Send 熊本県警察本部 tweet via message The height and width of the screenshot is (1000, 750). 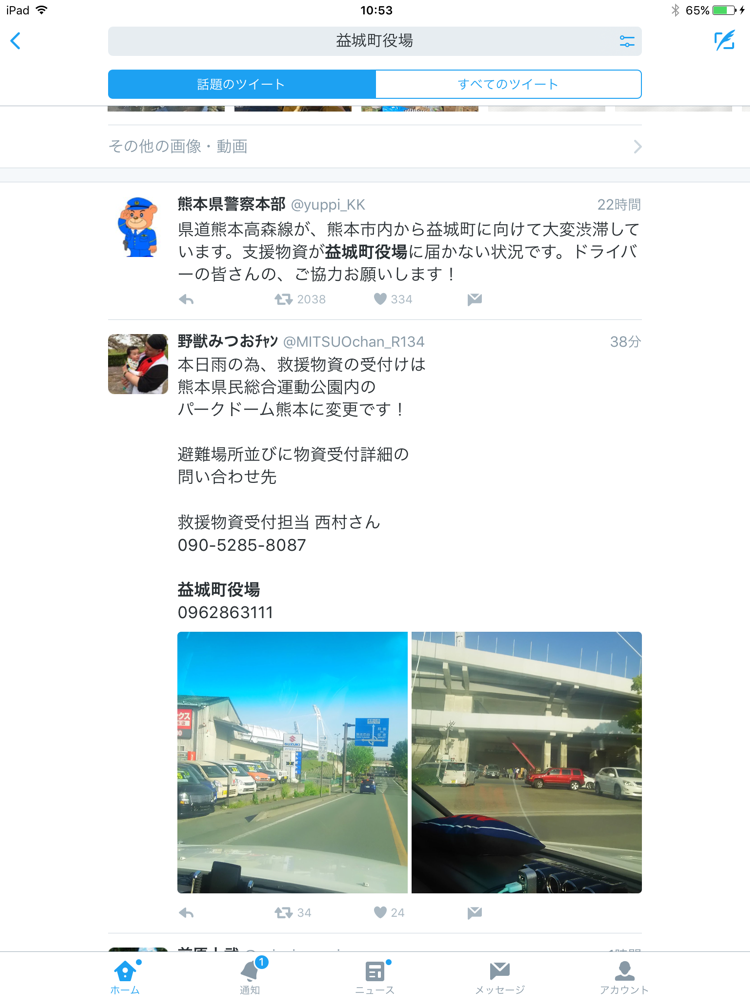[475, 299]
